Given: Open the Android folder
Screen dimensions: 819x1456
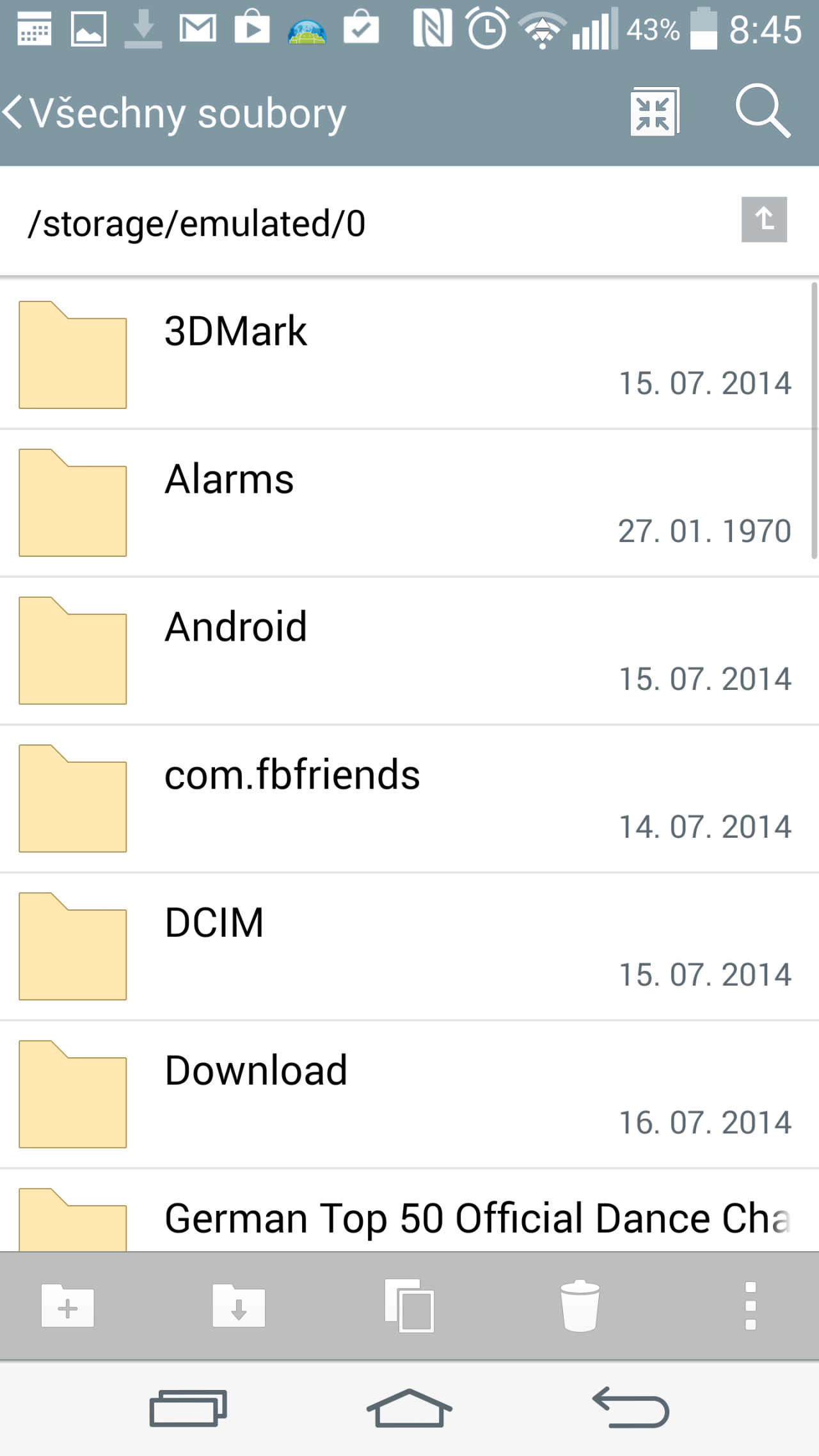Looking at the screenshot, I should coord(409,651).
